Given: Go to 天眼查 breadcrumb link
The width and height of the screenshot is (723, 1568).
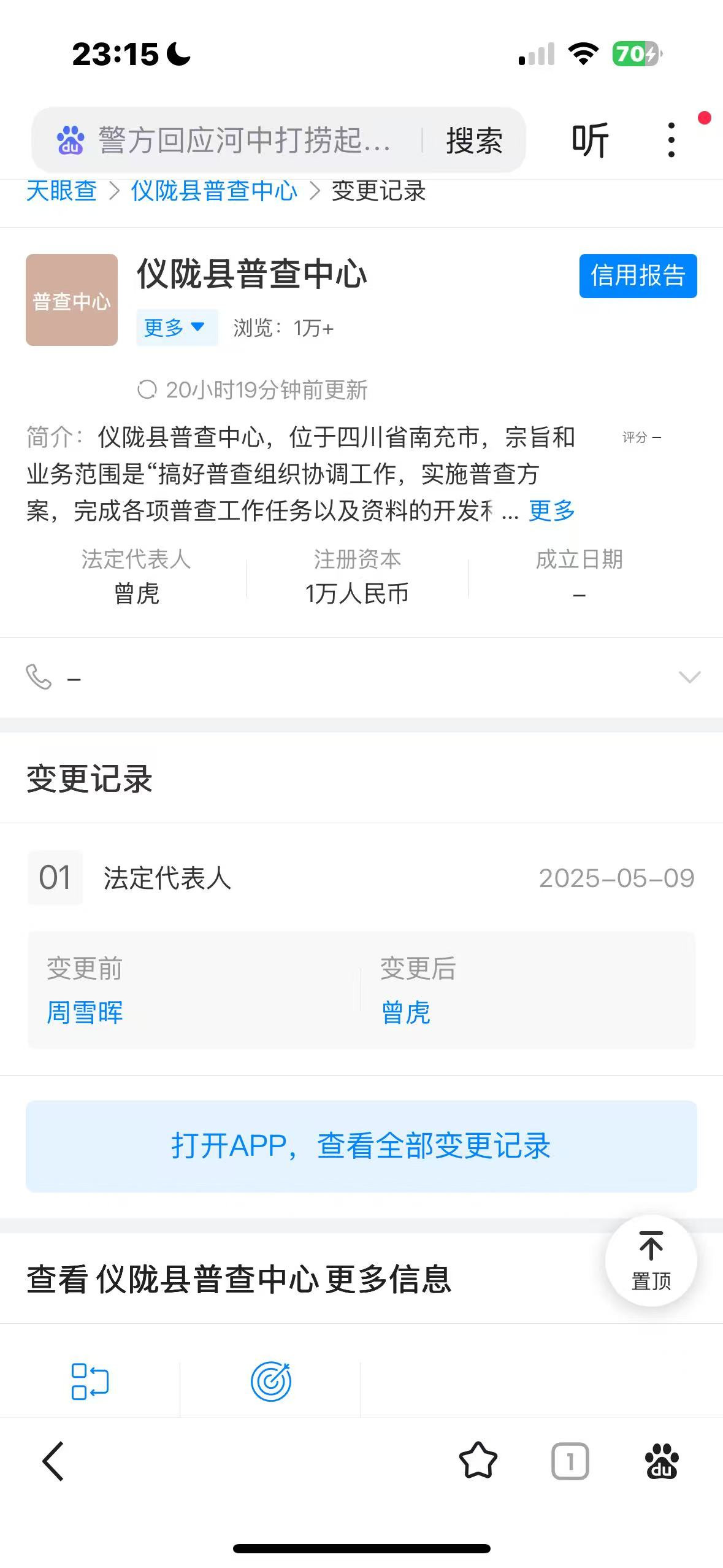Looking at the screenshot, I should [x=61, y=191].
